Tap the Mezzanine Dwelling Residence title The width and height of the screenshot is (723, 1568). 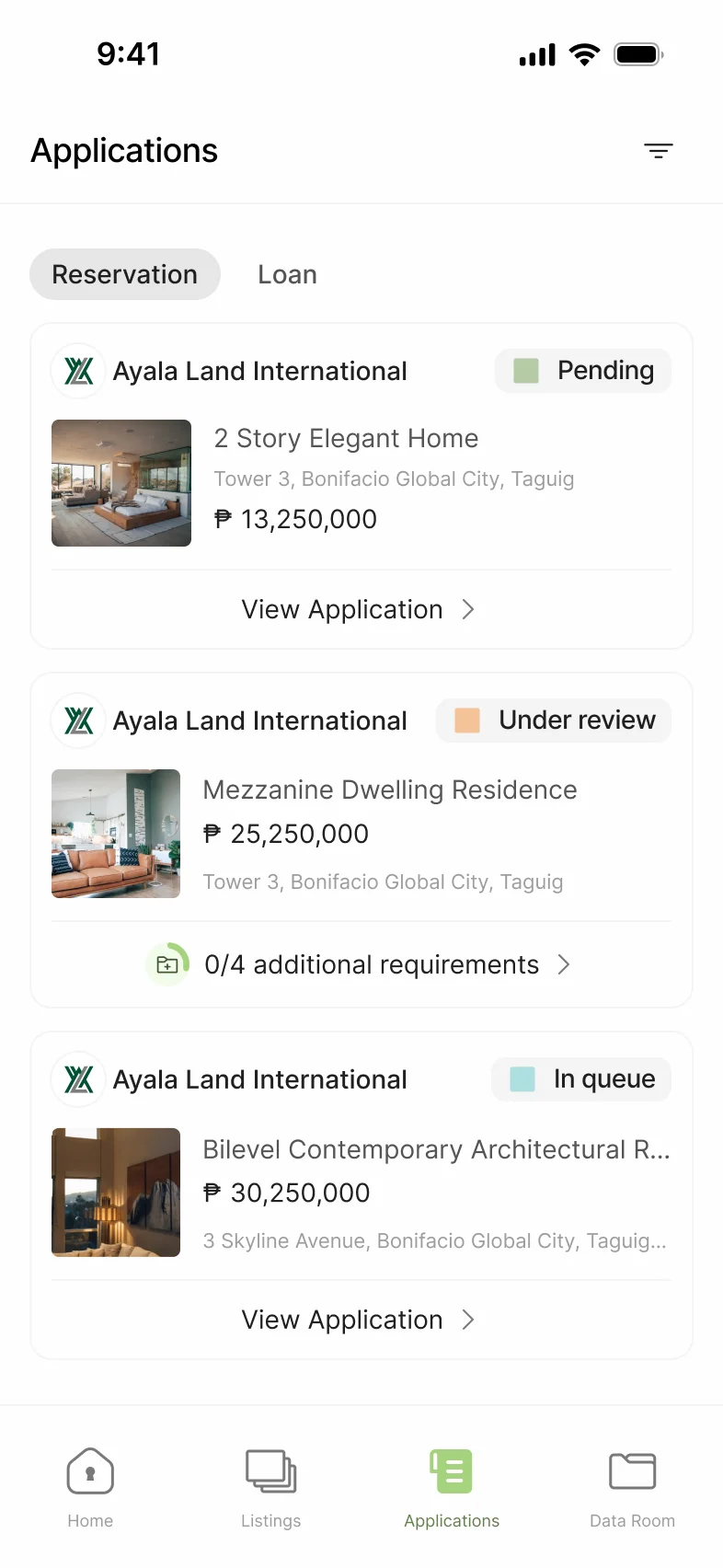tap(389, 790)
